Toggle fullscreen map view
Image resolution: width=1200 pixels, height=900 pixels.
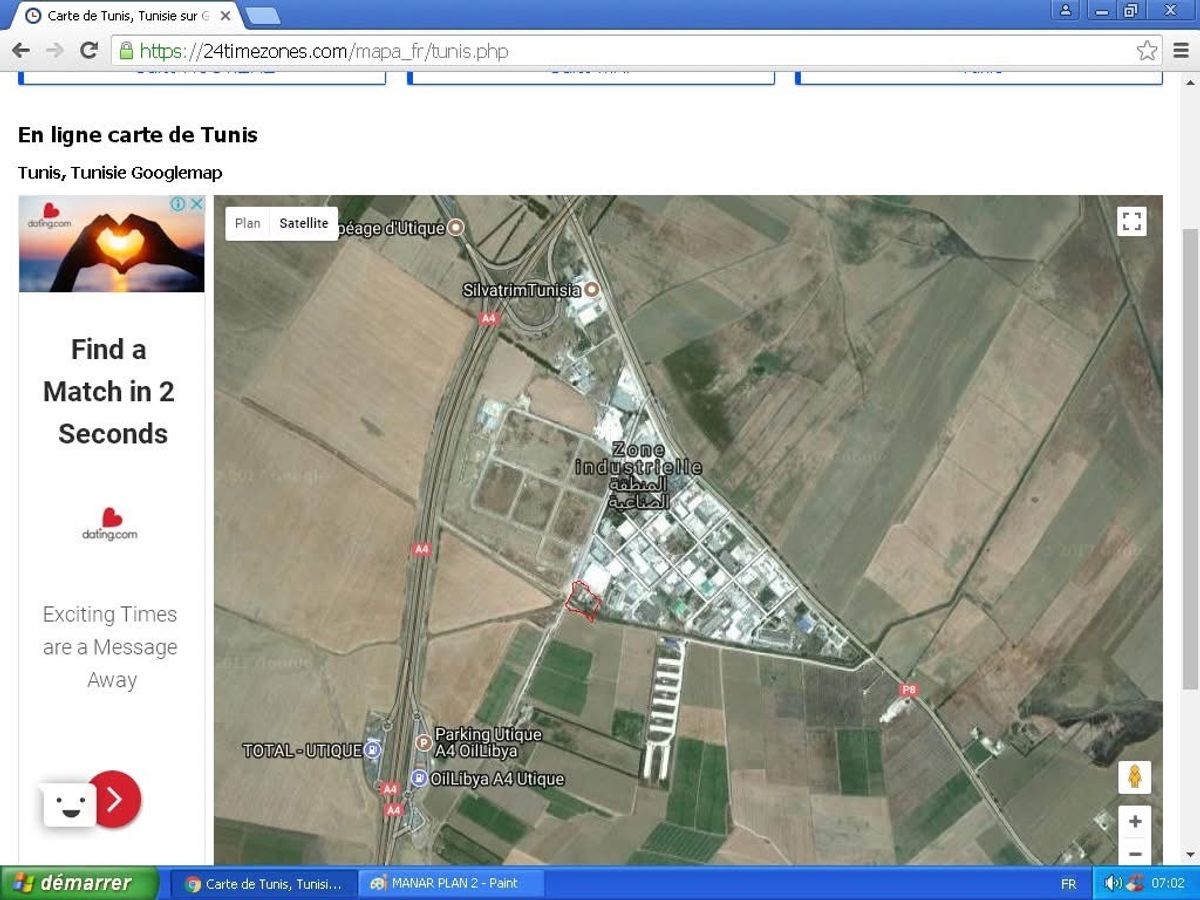click(x=1131, y=222)
